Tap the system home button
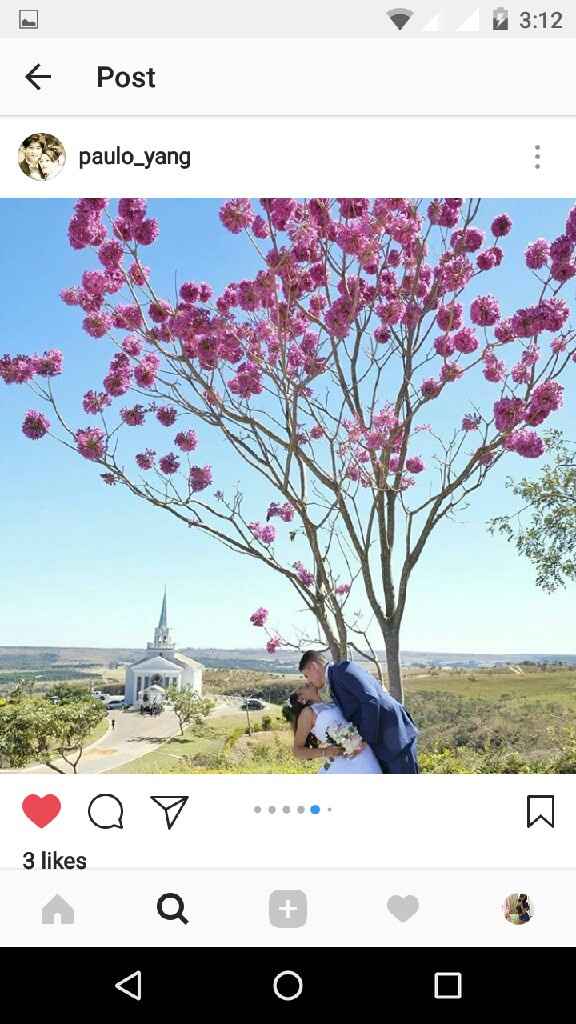Screen dimensions: 576x1024 point(288,985)
